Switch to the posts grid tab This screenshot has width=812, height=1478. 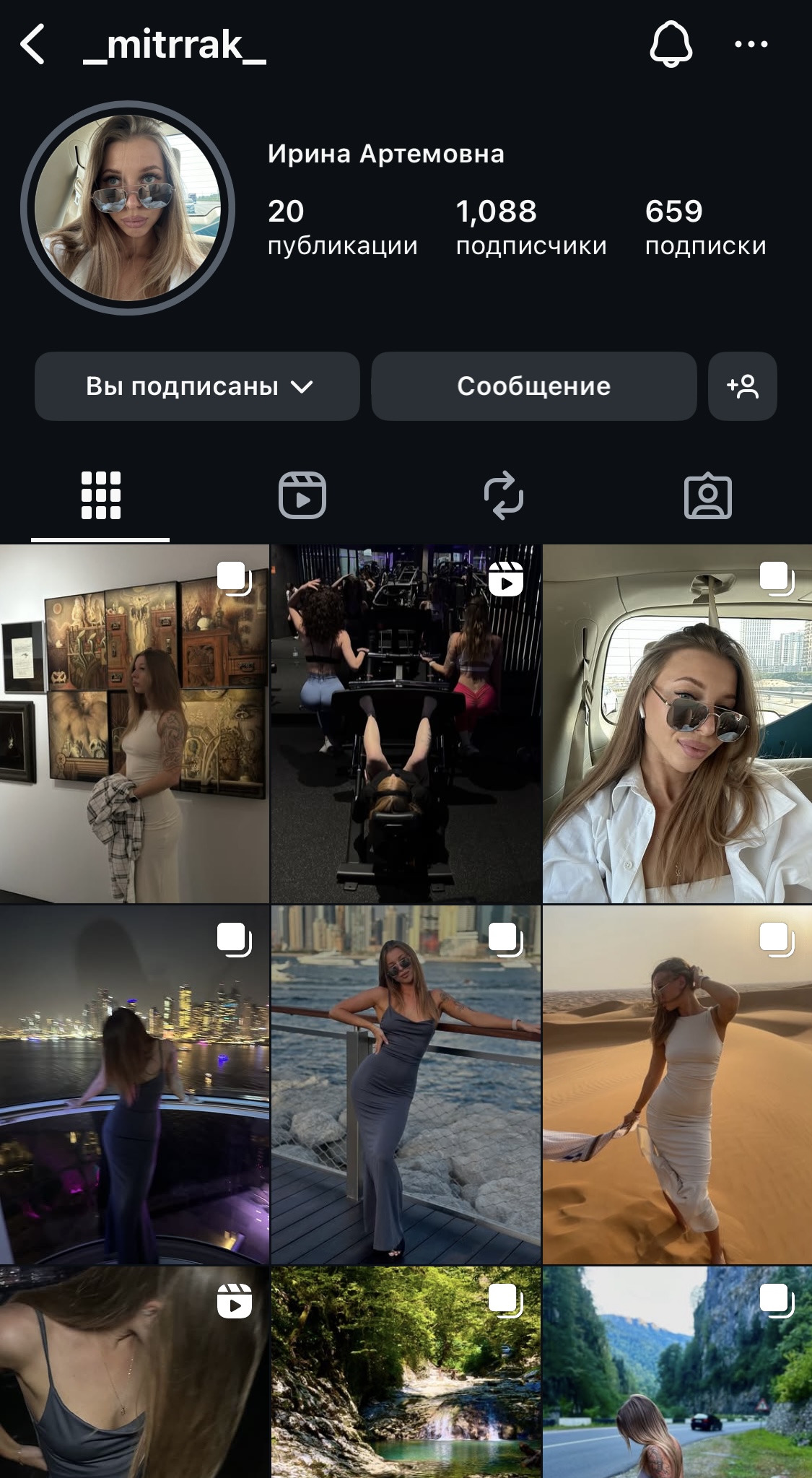click(100, 495)
